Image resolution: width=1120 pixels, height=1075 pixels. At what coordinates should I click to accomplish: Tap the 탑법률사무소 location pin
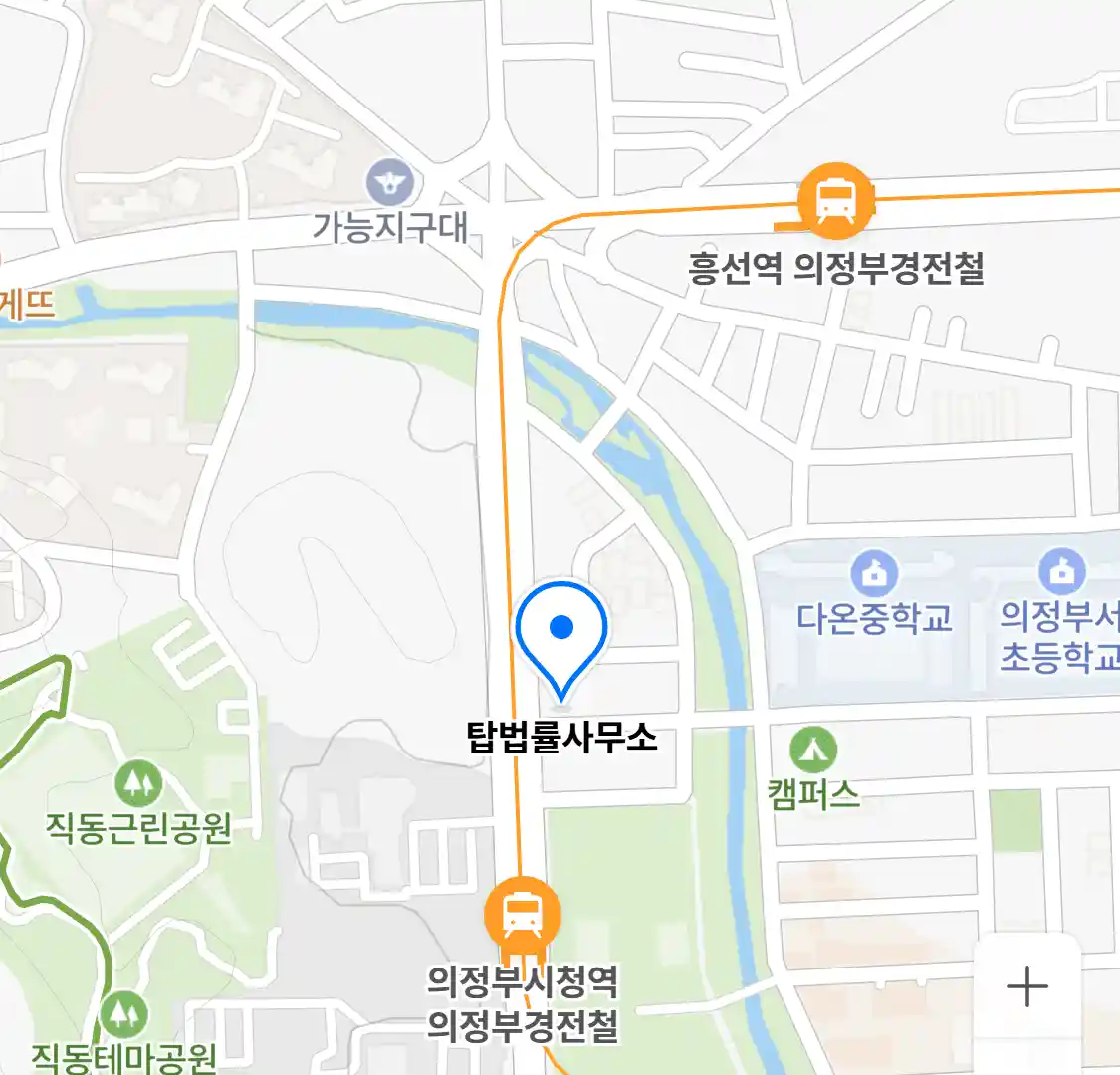[561, 635]
